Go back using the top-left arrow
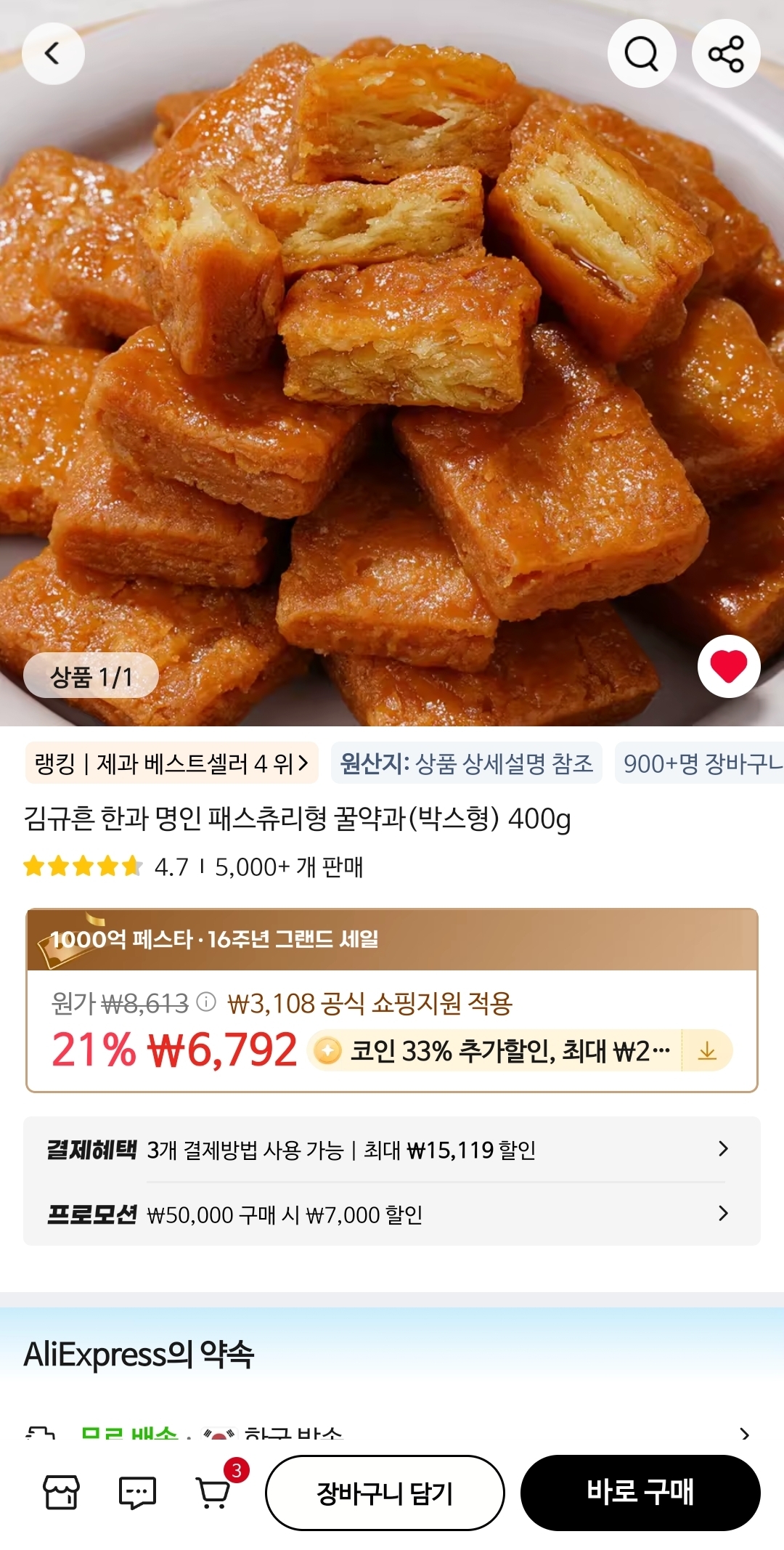The image size is (784, 1550). 53,54
